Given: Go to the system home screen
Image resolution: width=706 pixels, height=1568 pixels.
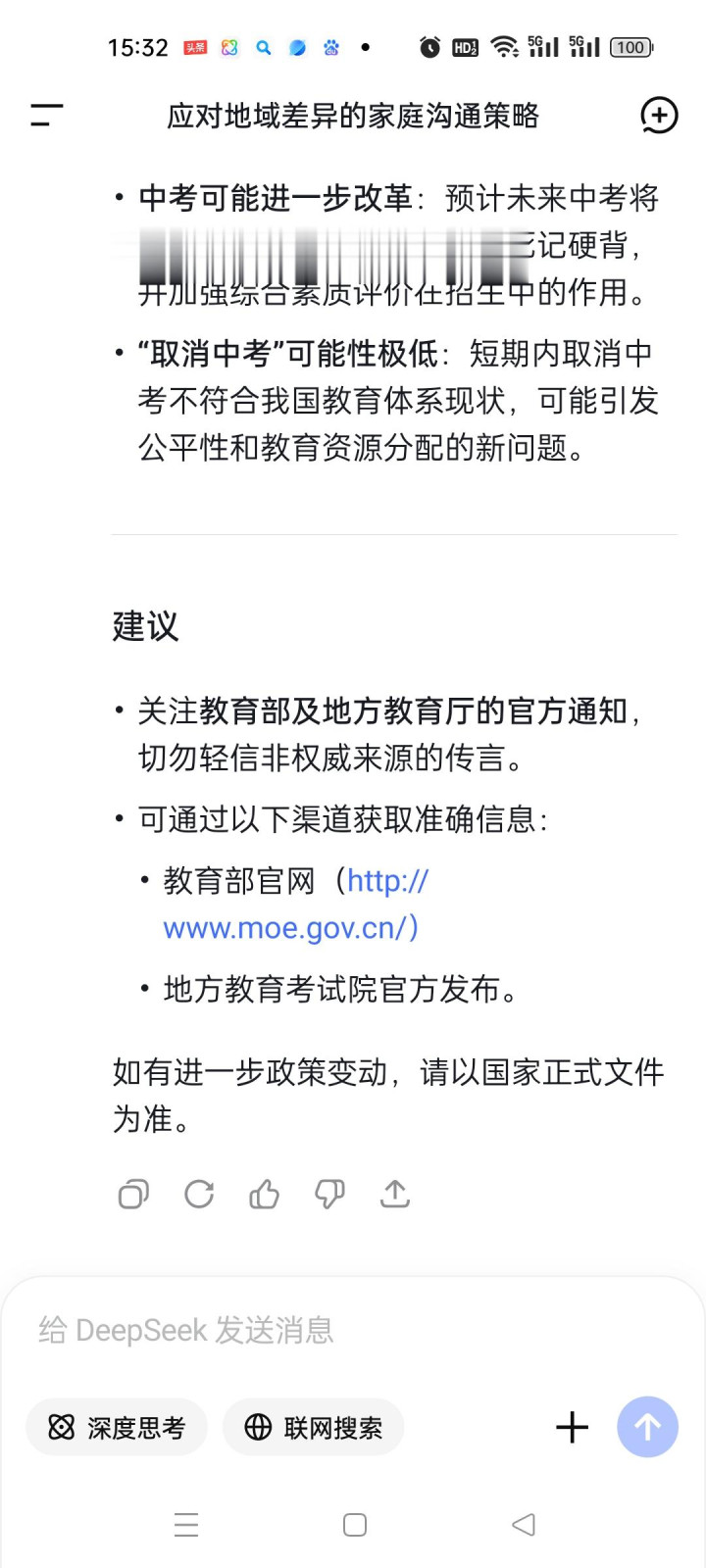Looking at the screenshot, I should [355, 1525].
